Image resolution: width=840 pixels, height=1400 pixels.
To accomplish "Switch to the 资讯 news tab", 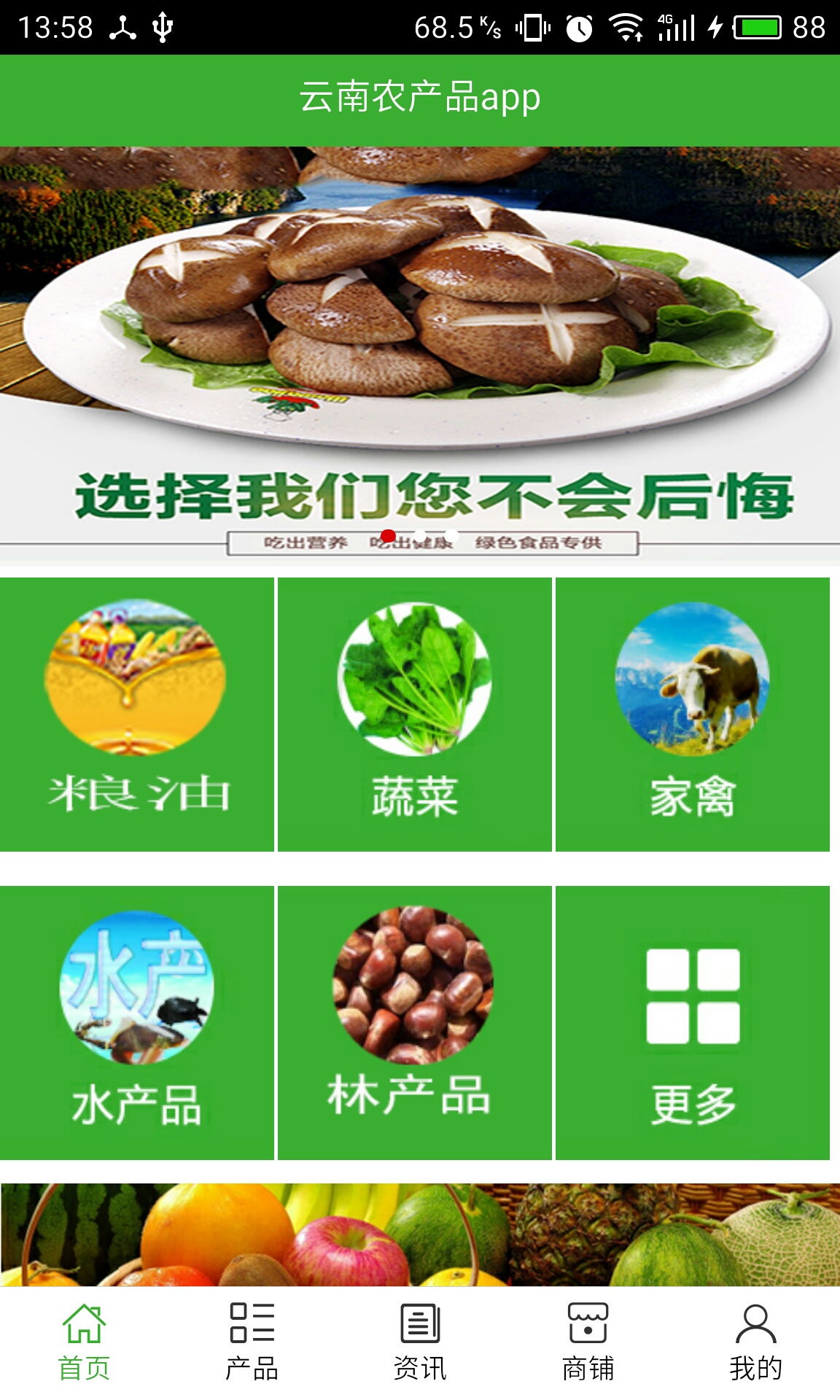I will [420, 1343].
